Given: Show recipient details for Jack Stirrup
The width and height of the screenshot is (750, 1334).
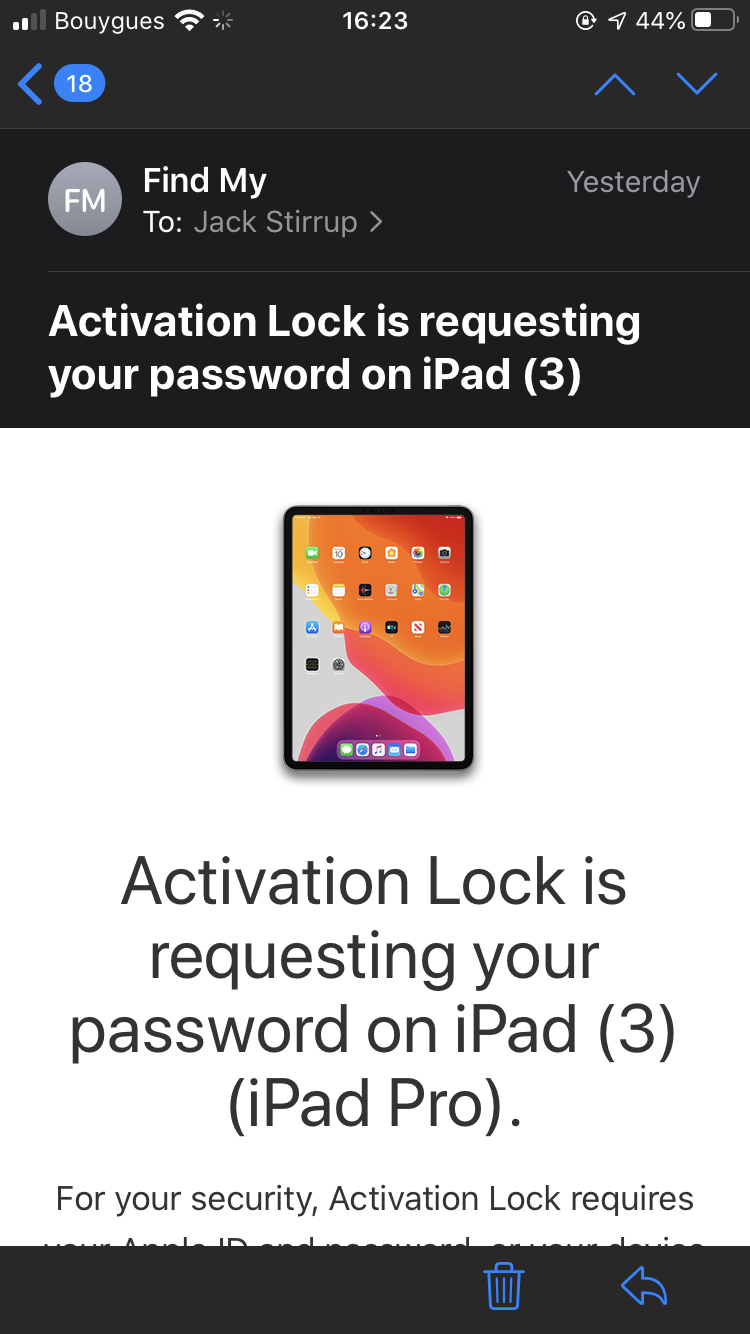Looking at the screenshot, I should point(275,222).
